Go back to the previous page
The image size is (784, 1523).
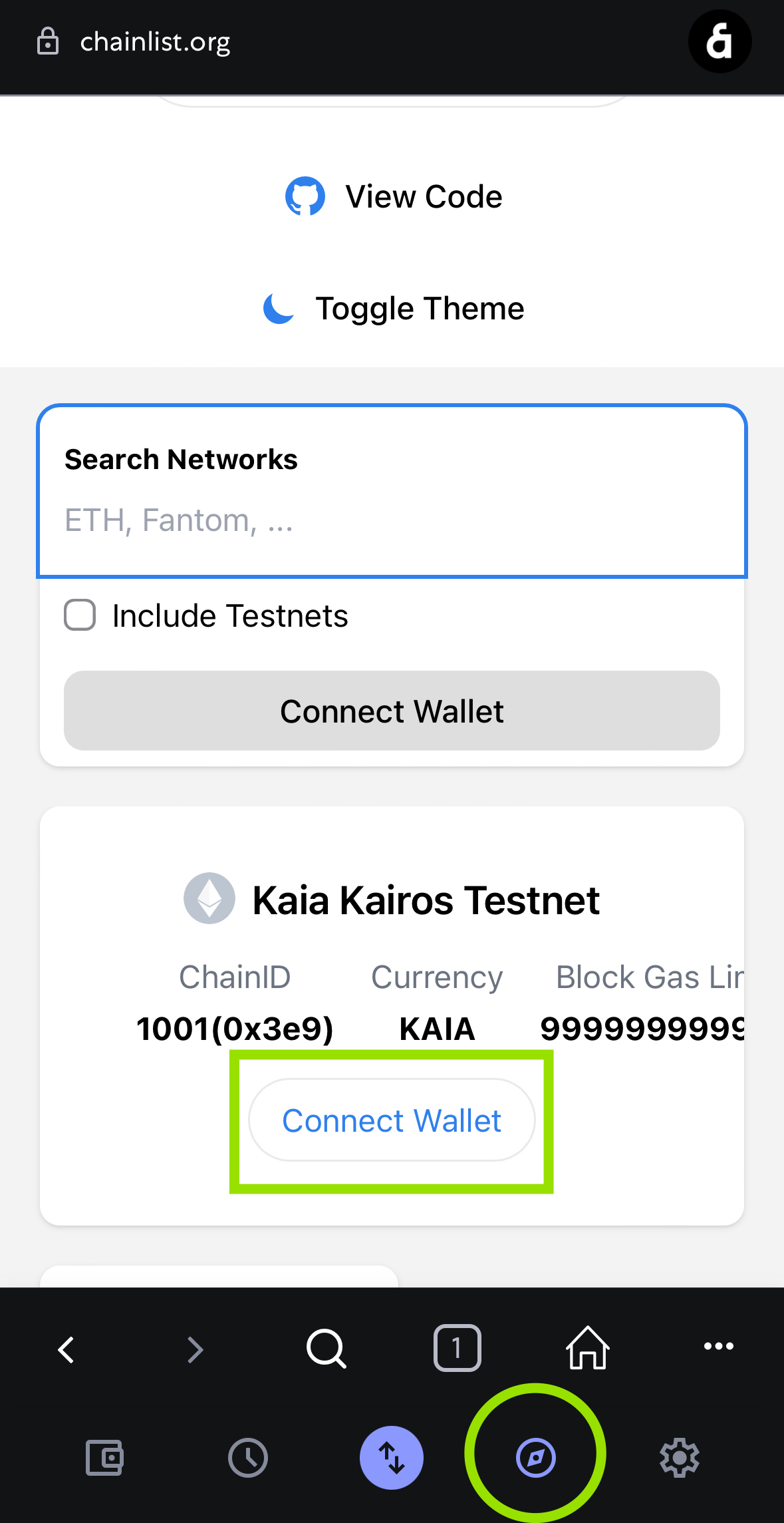(66, 1349)
